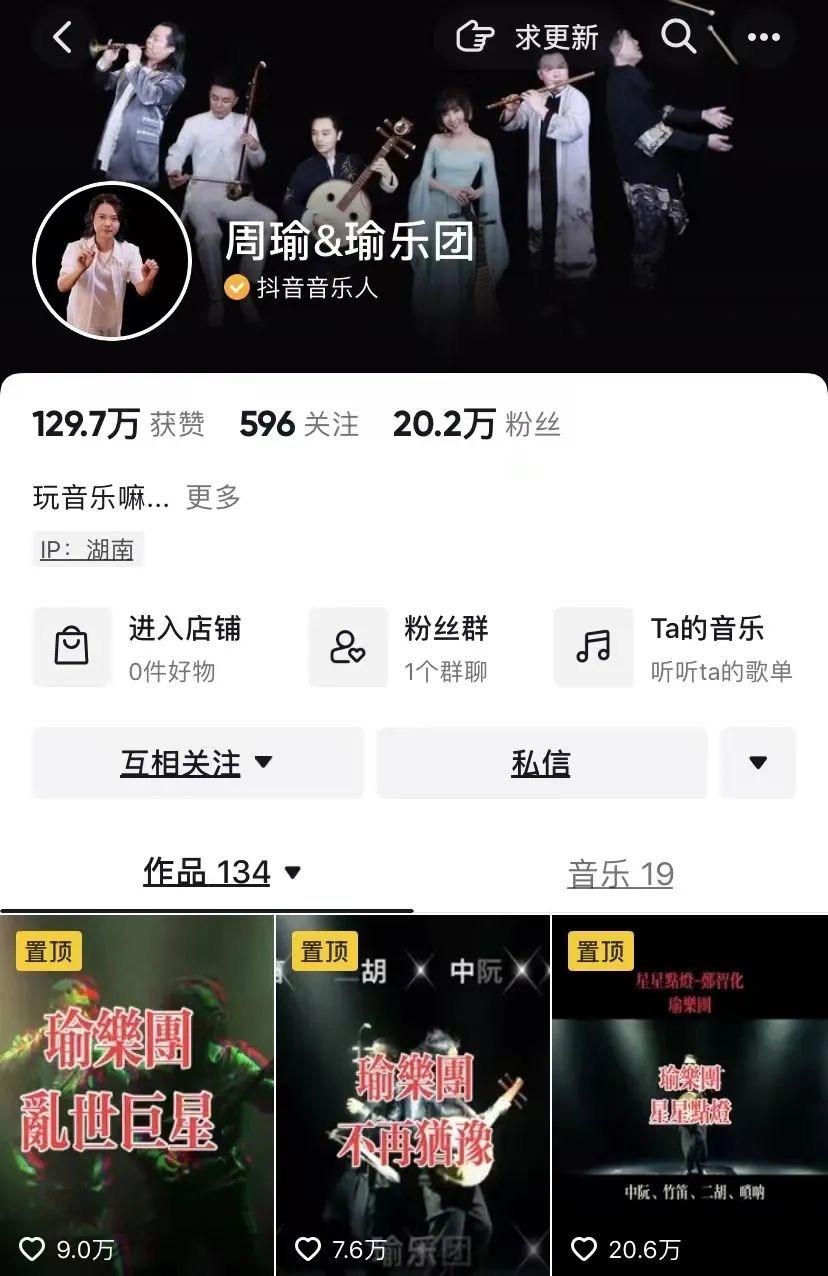The height and width of the screenshot is (1276, 828).
Task: Tap the 求更新 pointing hand icon
Action: pos(478,37)
